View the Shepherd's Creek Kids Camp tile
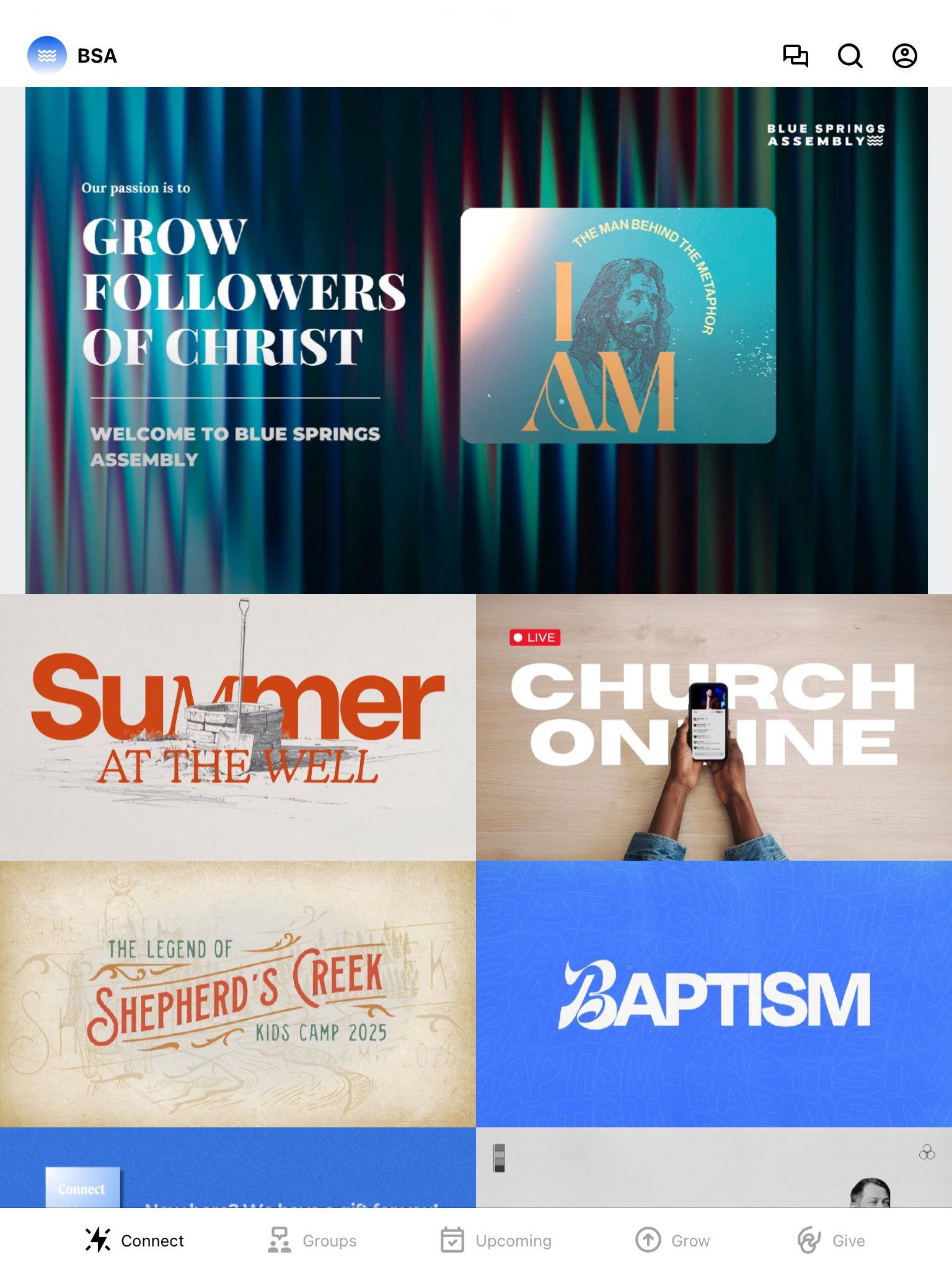952x1270 pixels. coord(238,993)
